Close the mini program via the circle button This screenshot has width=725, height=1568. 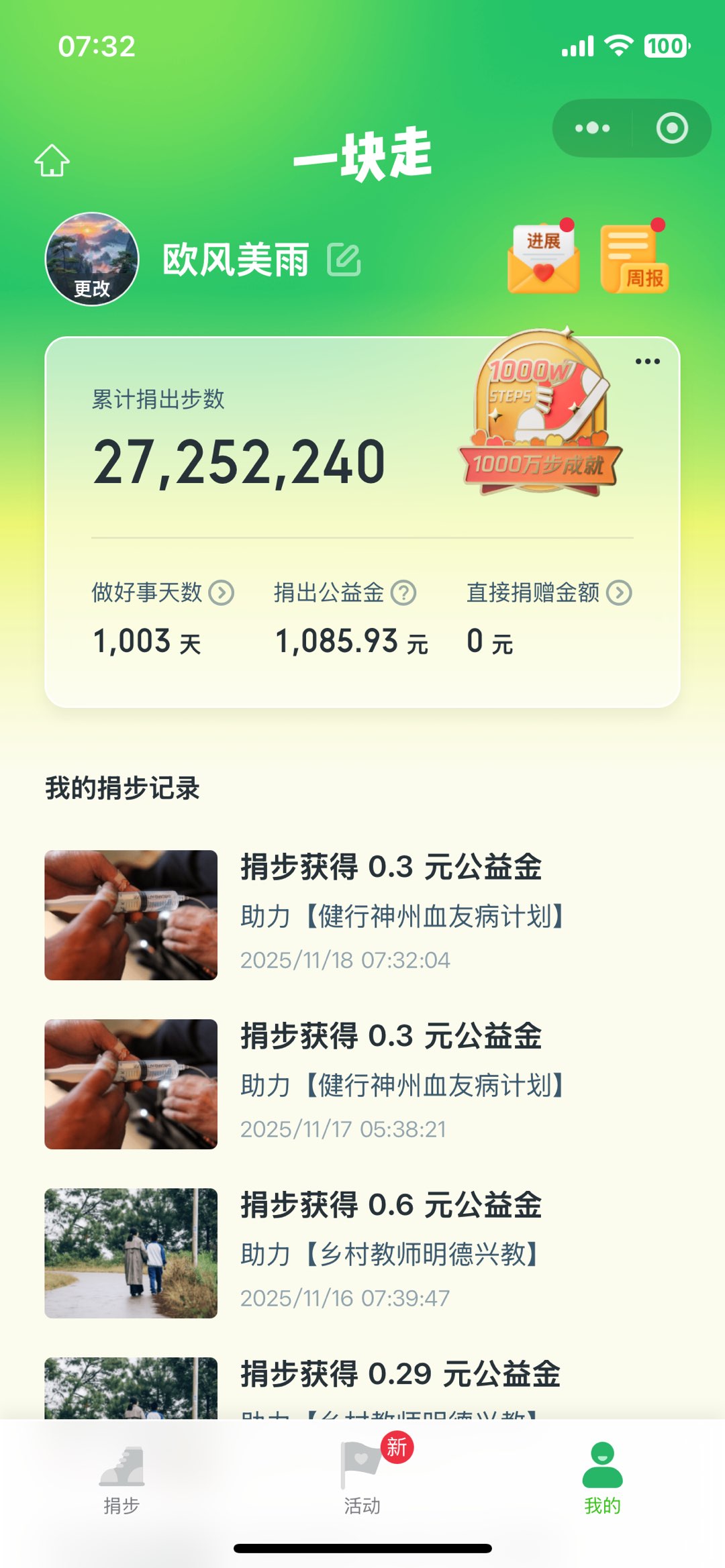tap(671, 128)
